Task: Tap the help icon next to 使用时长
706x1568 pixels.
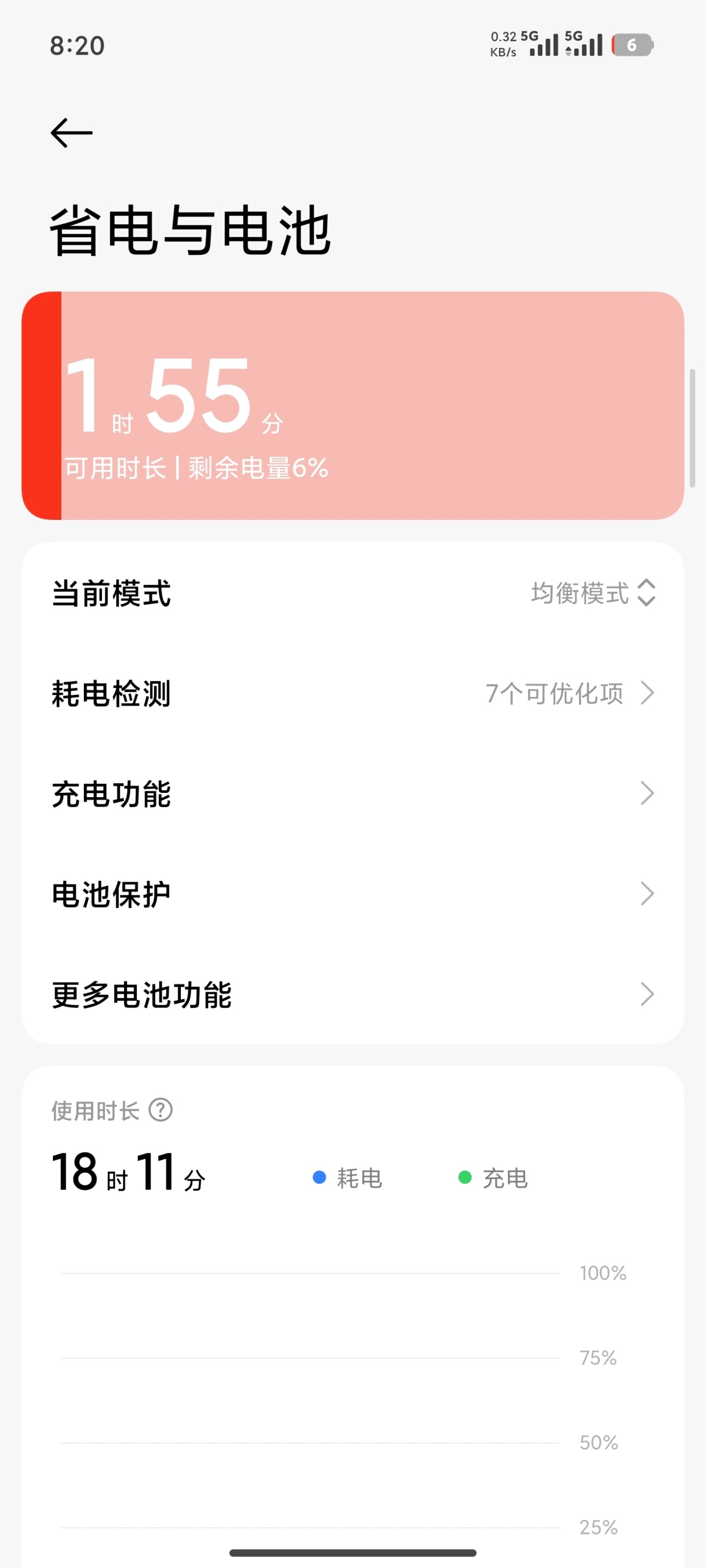Action: (x=161, y=1110)
